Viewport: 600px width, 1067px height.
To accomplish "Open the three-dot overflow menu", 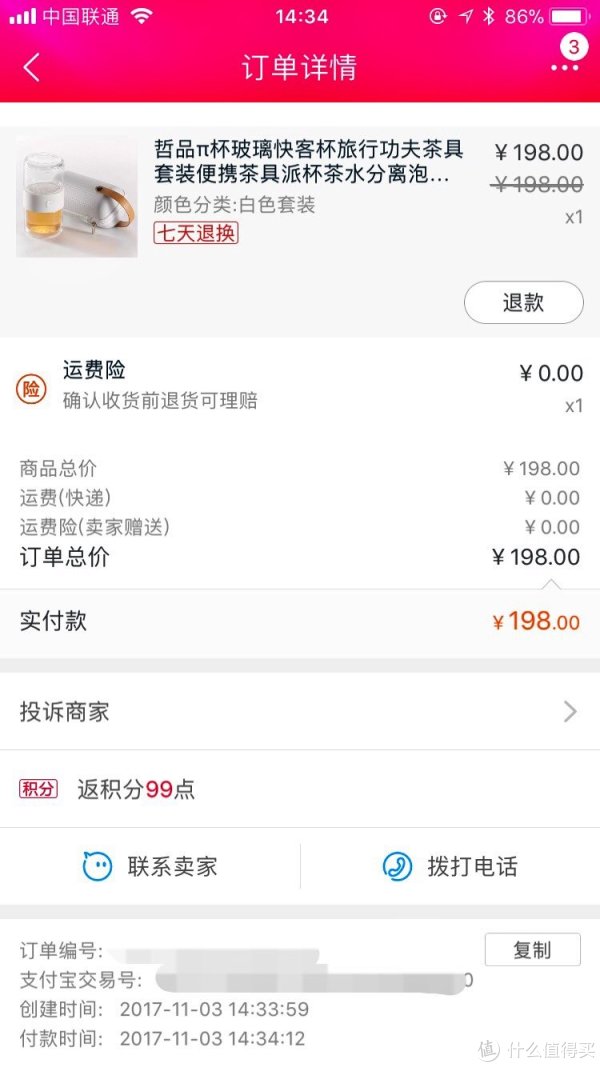I will [x=565, y=66].
